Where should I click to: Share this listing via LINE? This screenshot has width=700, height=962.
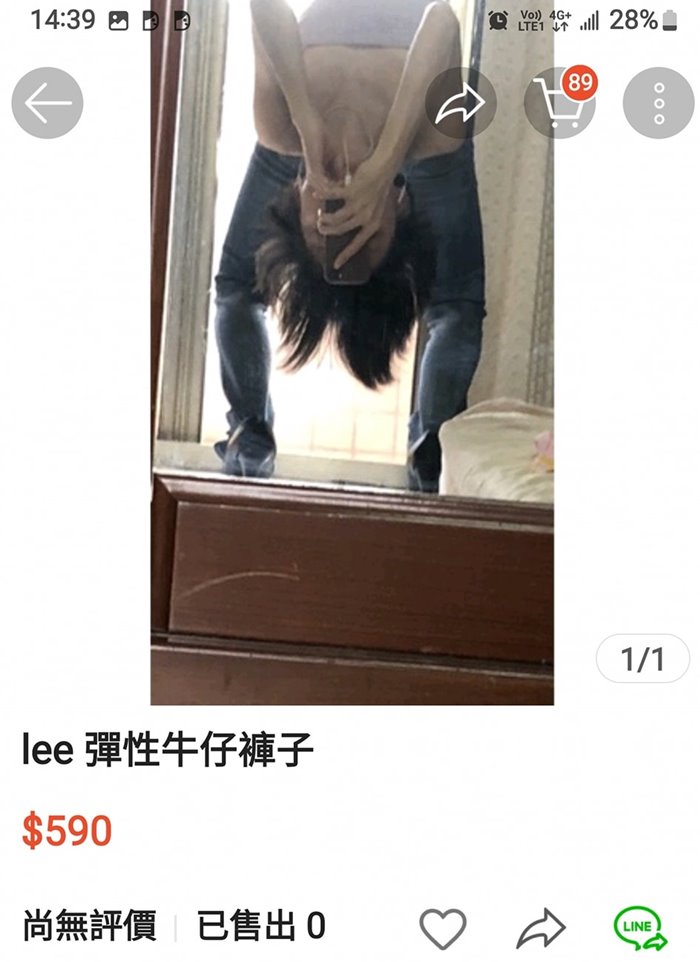coord(639,928)
